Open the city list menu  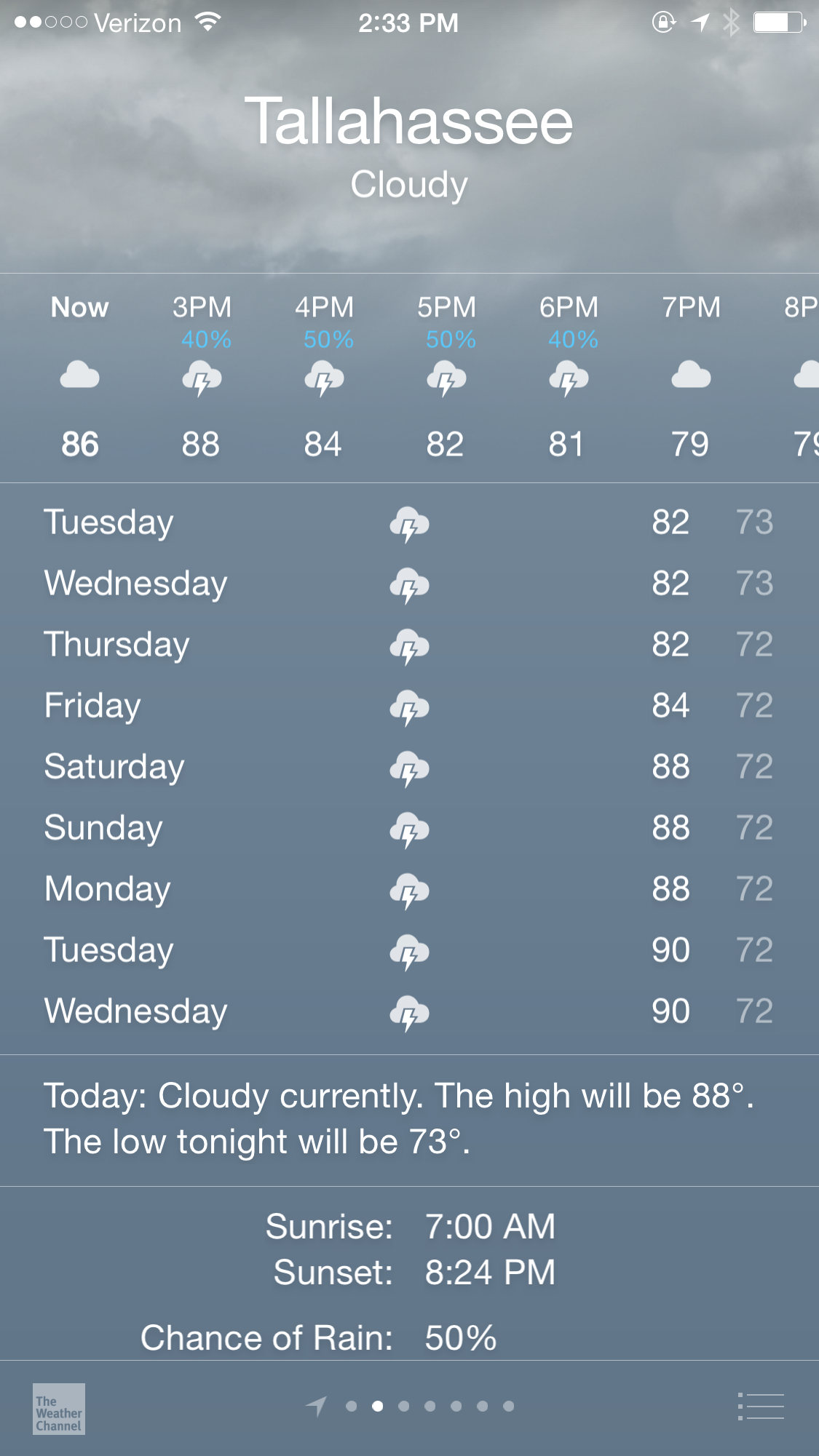761,1406
